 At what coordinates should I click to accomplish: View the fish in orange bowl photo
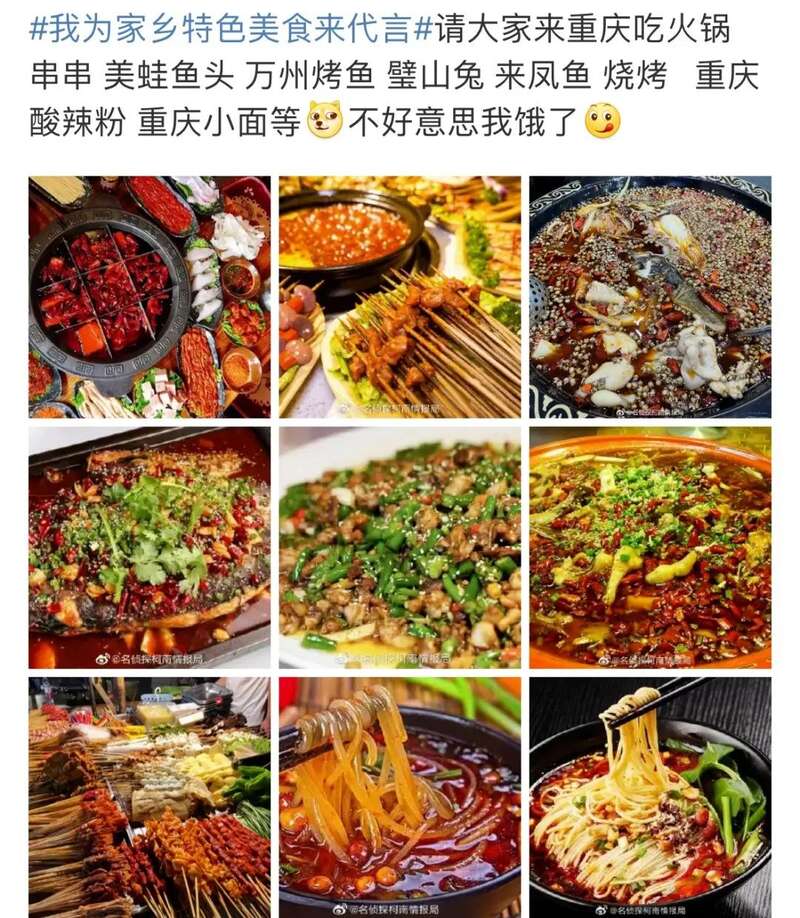pos(650,548)
